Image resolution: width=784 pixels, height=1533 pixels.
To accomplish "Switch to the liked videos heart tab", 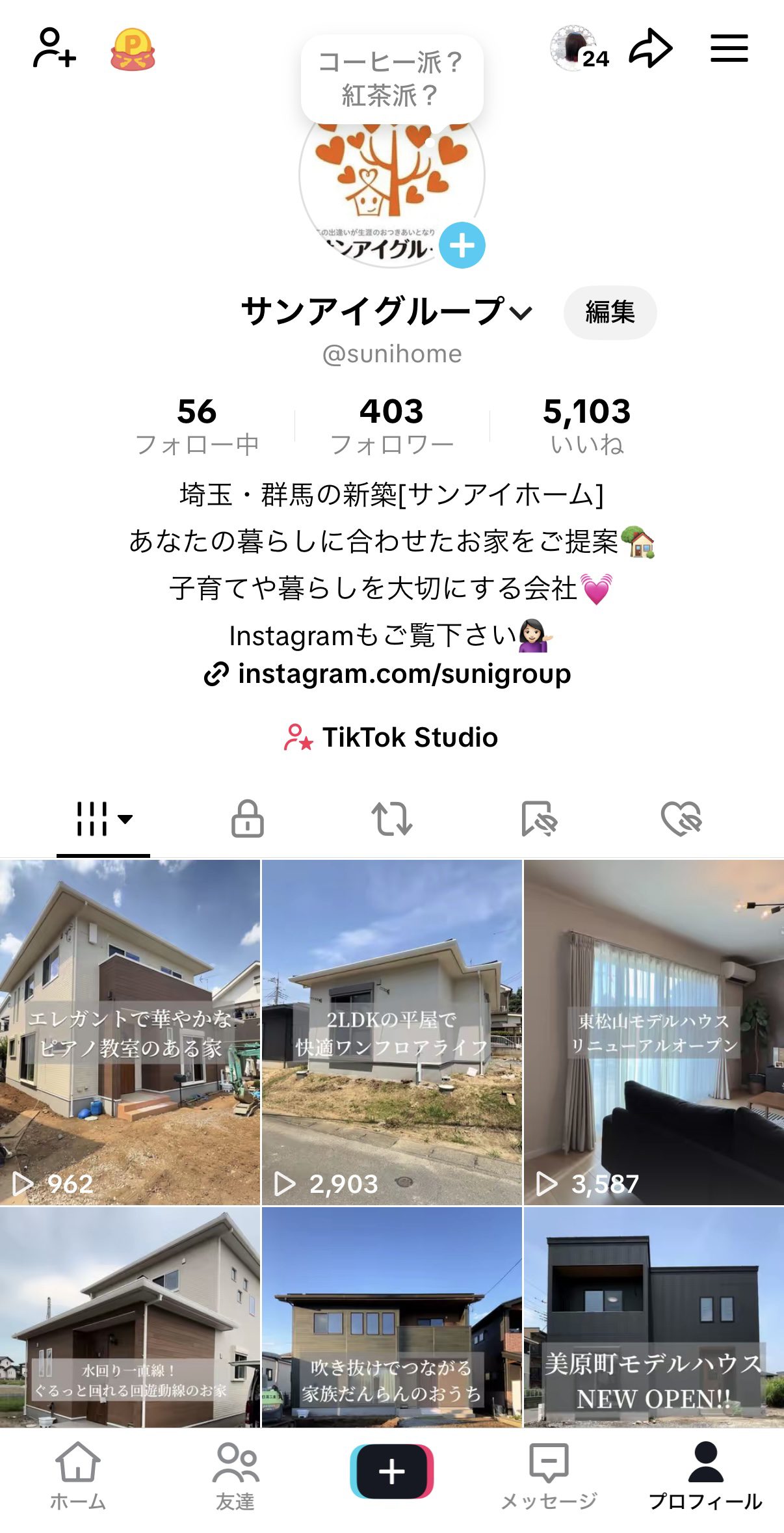I will 681,818.
